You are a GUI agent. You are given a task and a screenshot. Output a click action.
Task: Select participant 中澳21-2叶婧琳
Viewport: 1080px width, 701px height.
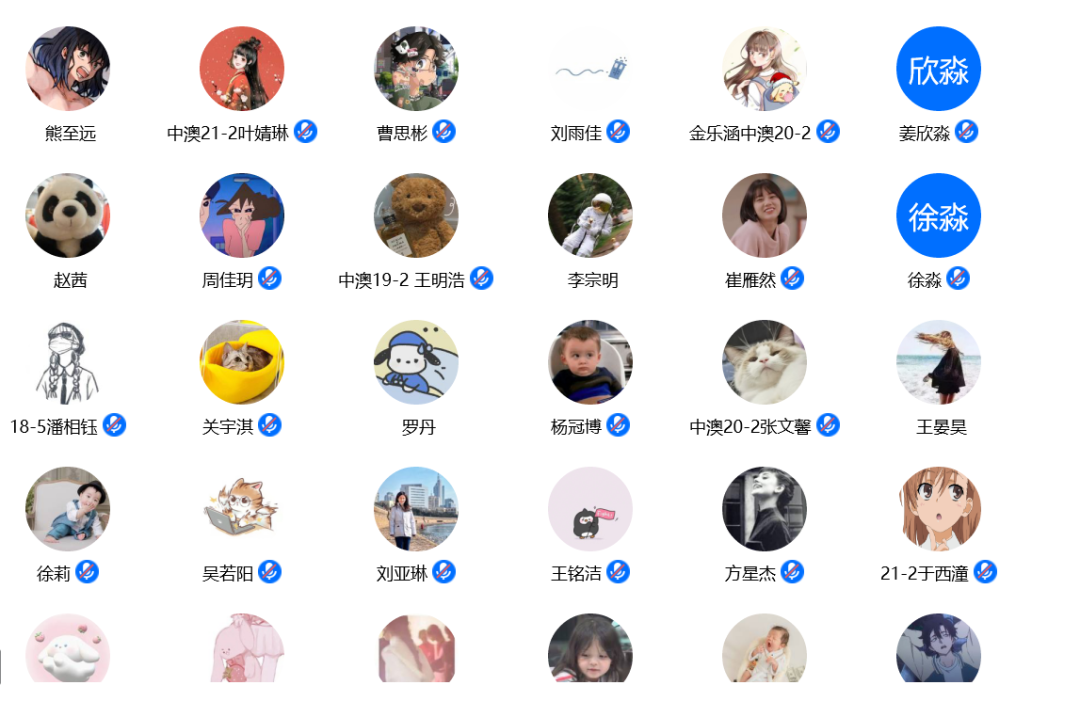point(242,68)
